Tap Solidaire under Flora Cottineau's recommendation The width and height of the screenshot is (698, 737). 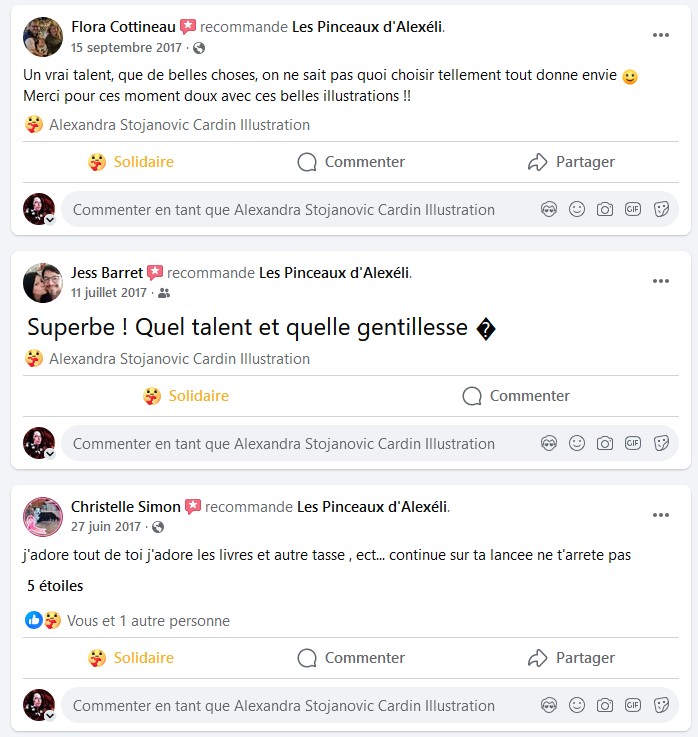click(x=131, y=162)
